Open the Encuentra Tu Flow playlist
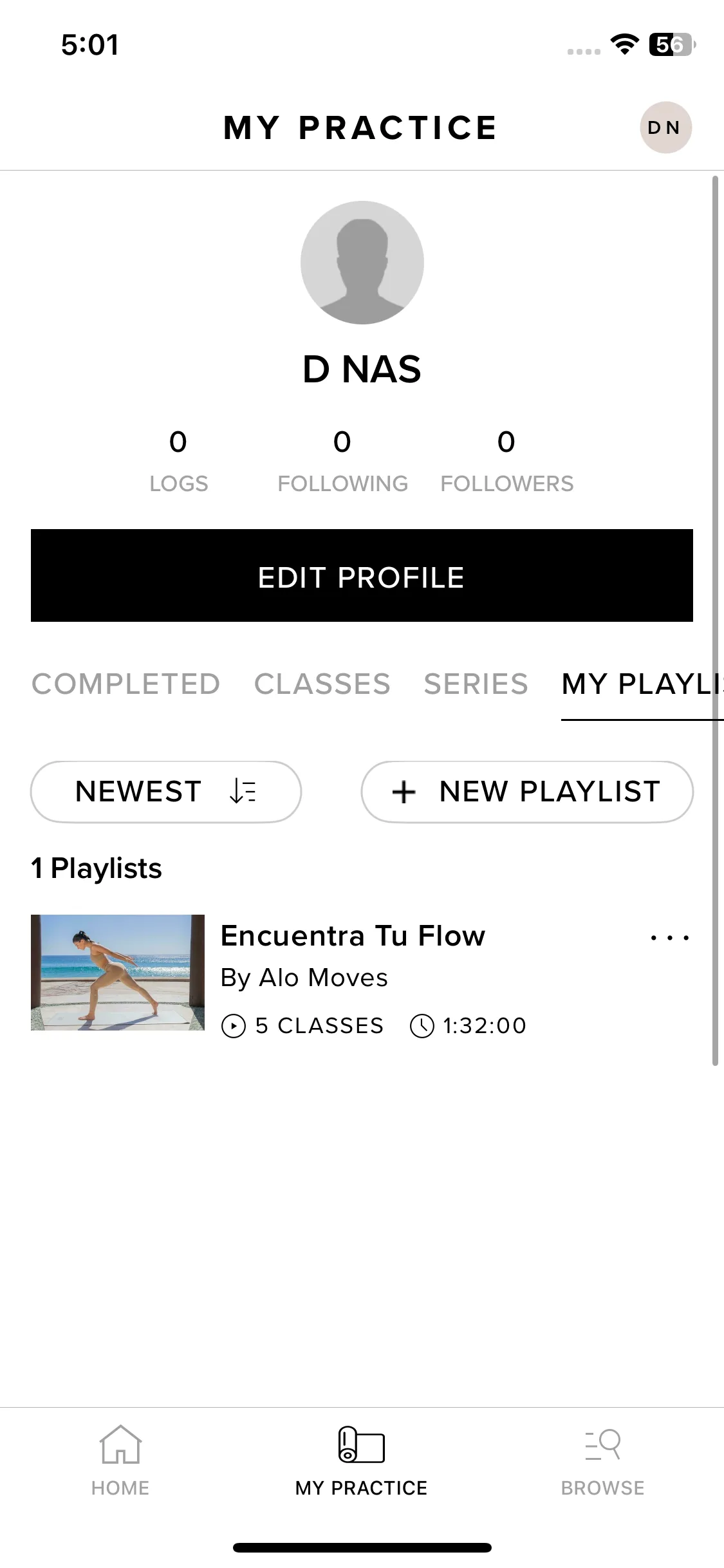724x1568 pixels. tap(353, 936)
